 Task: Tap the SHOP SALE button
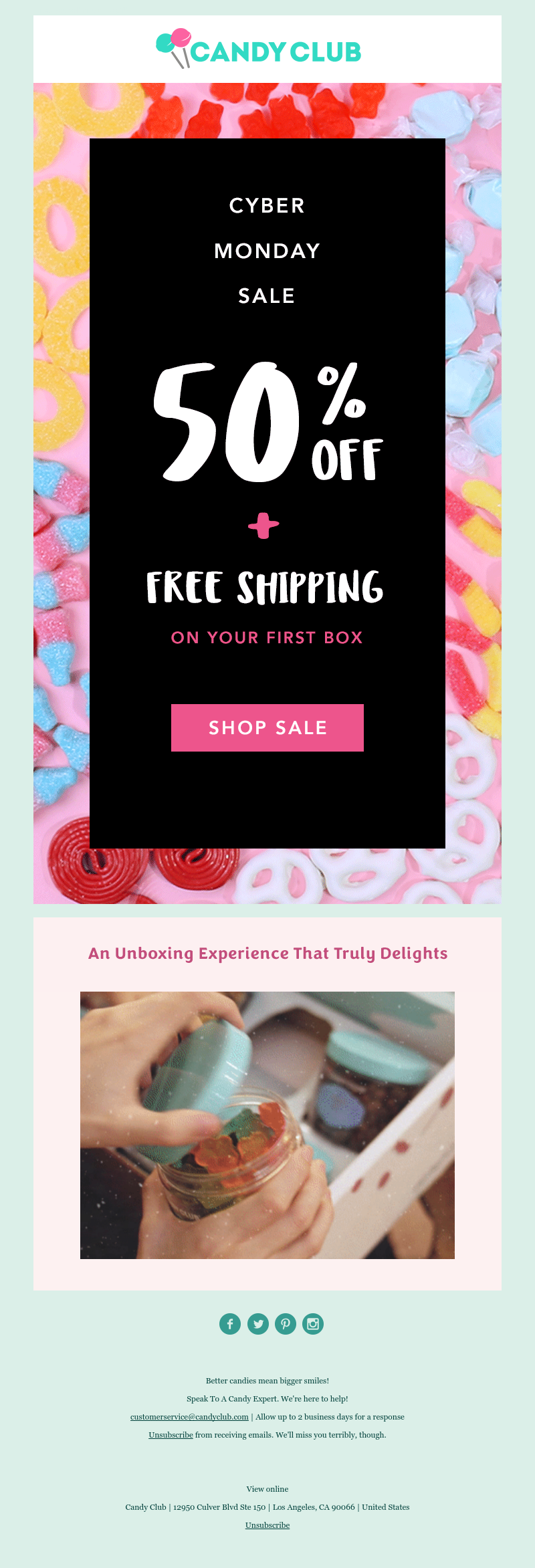pyautogui.click(x=267, y=727)
